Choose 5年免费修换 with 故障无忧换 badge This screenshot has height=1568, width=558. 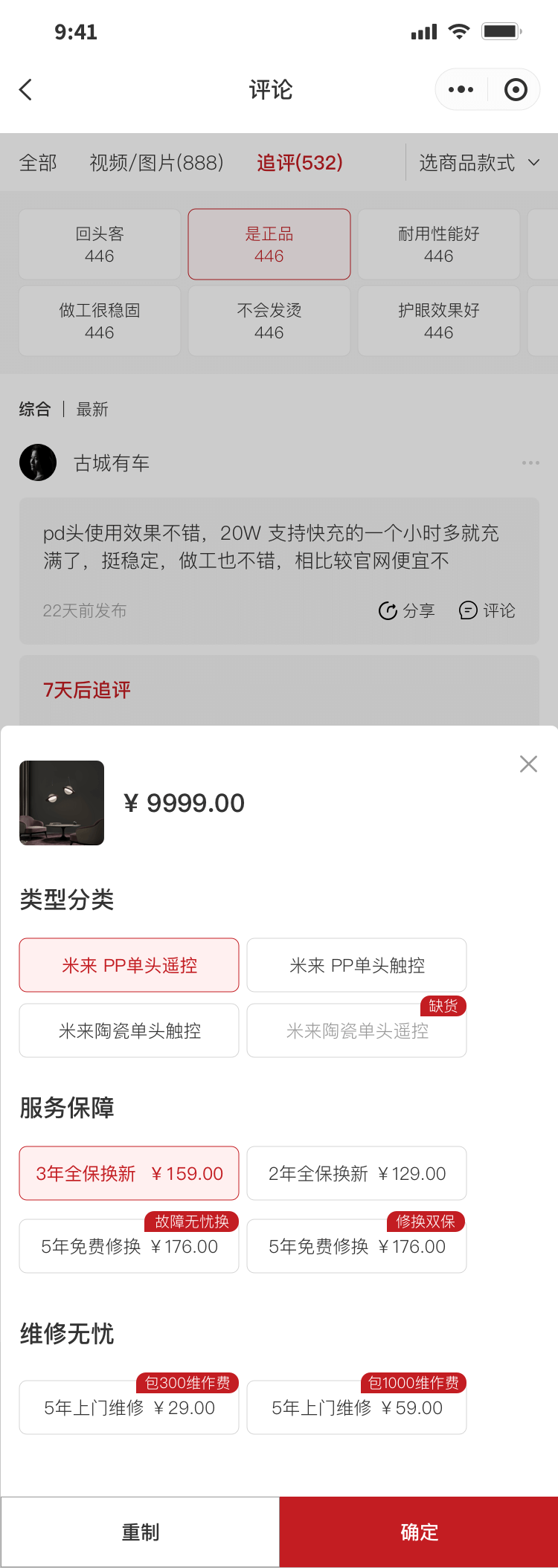click(129, 1246)
